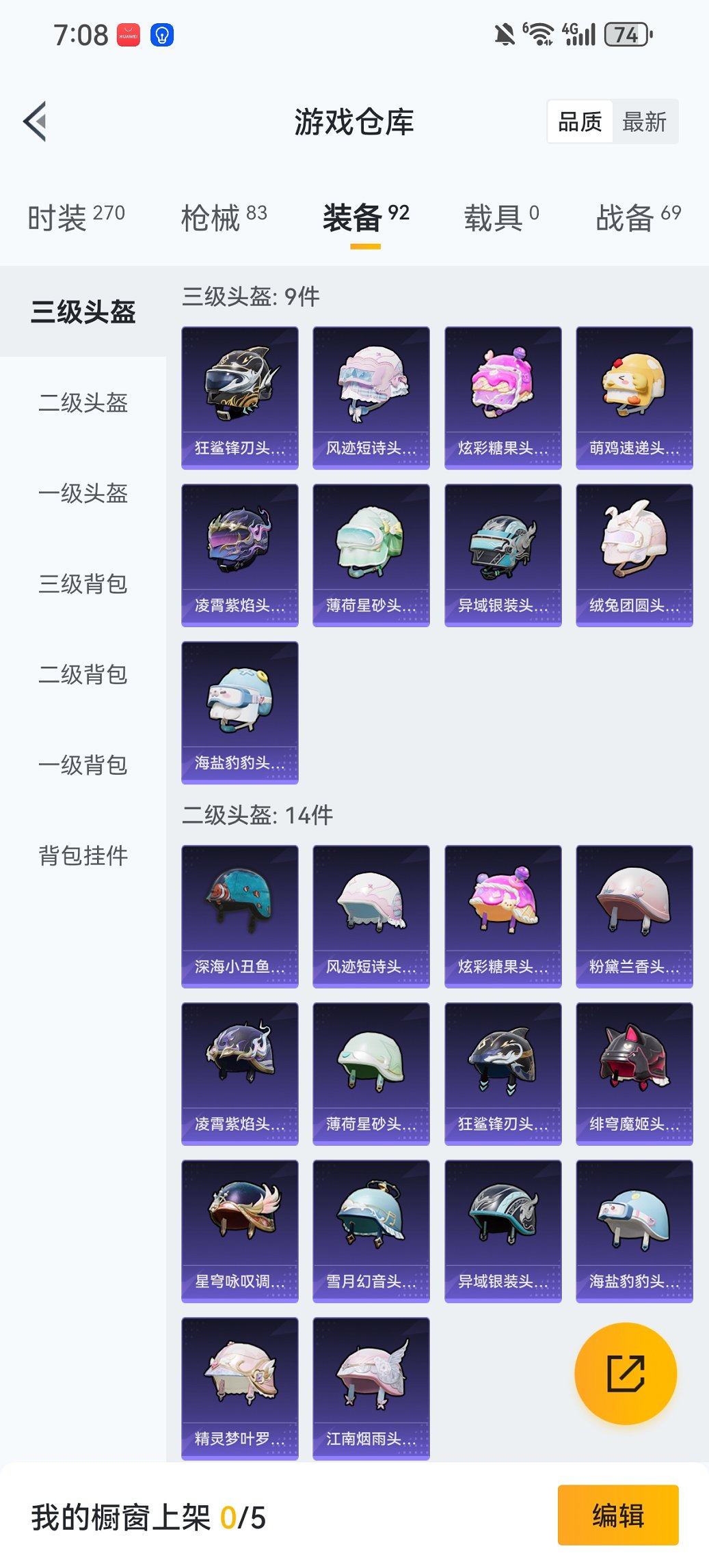
Task: Select the 绯穹魔姬 level-2 helmet
Action: click(x=634, y=1074)
